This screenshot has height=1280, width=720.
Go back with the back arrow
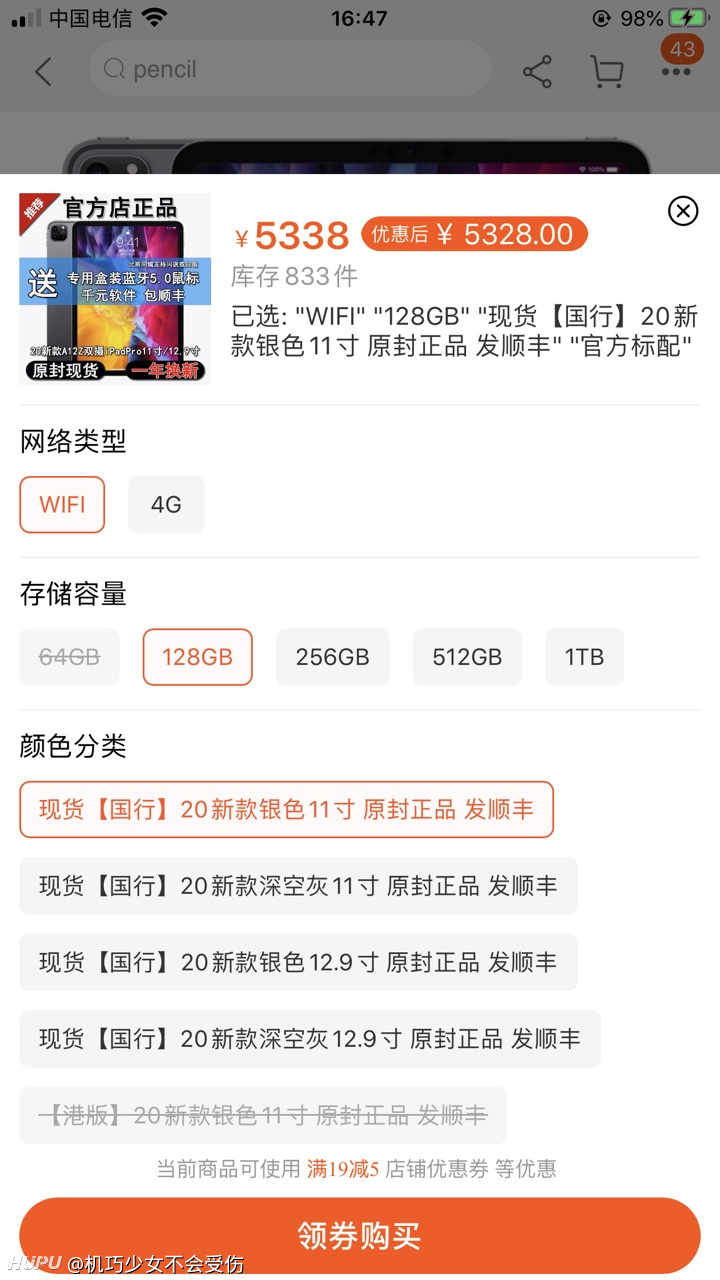(x=42, y=71)
